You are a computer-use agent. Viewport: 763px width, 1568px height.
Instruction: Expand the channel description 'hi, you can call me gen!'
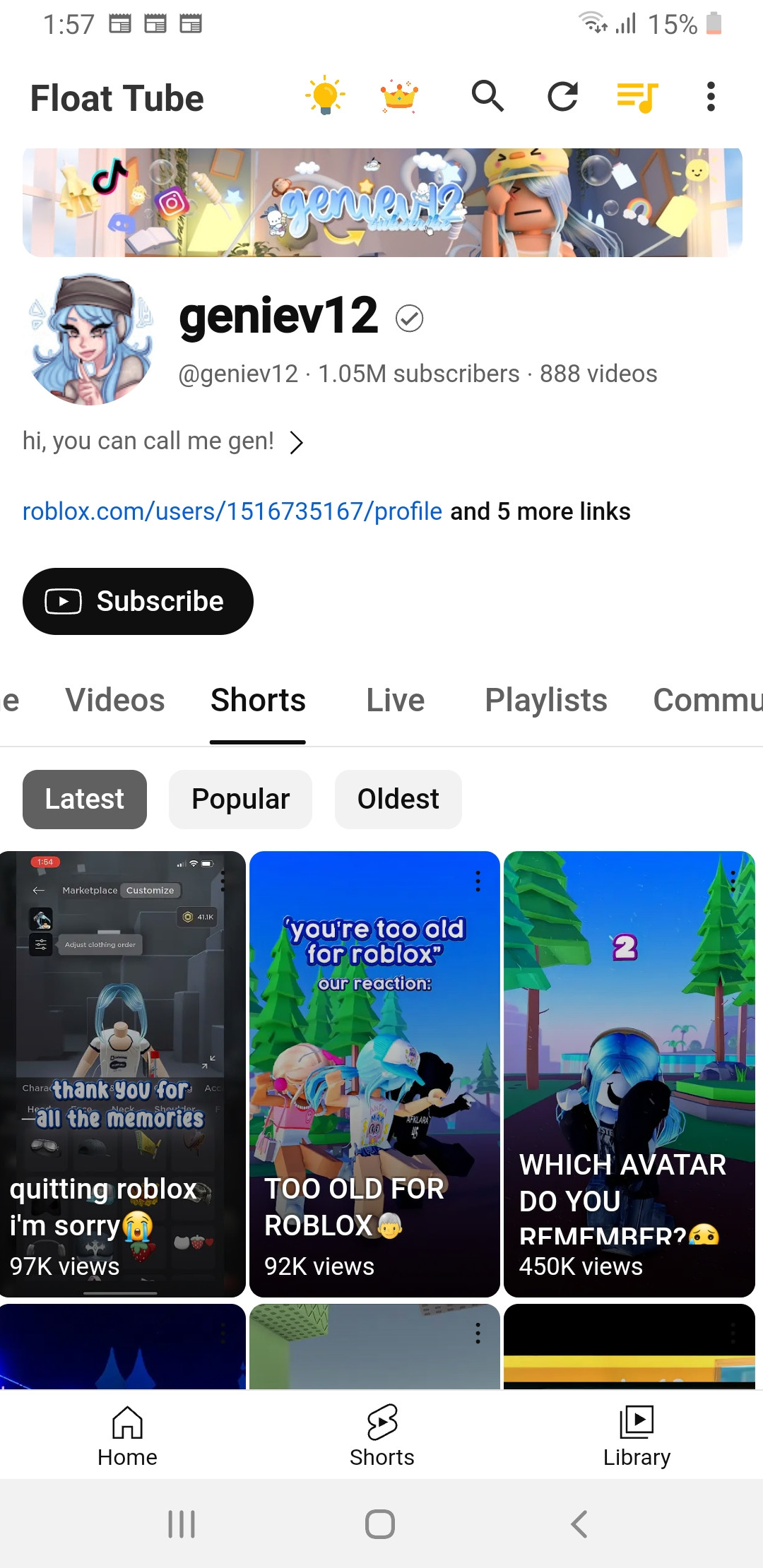coord(297,442)
